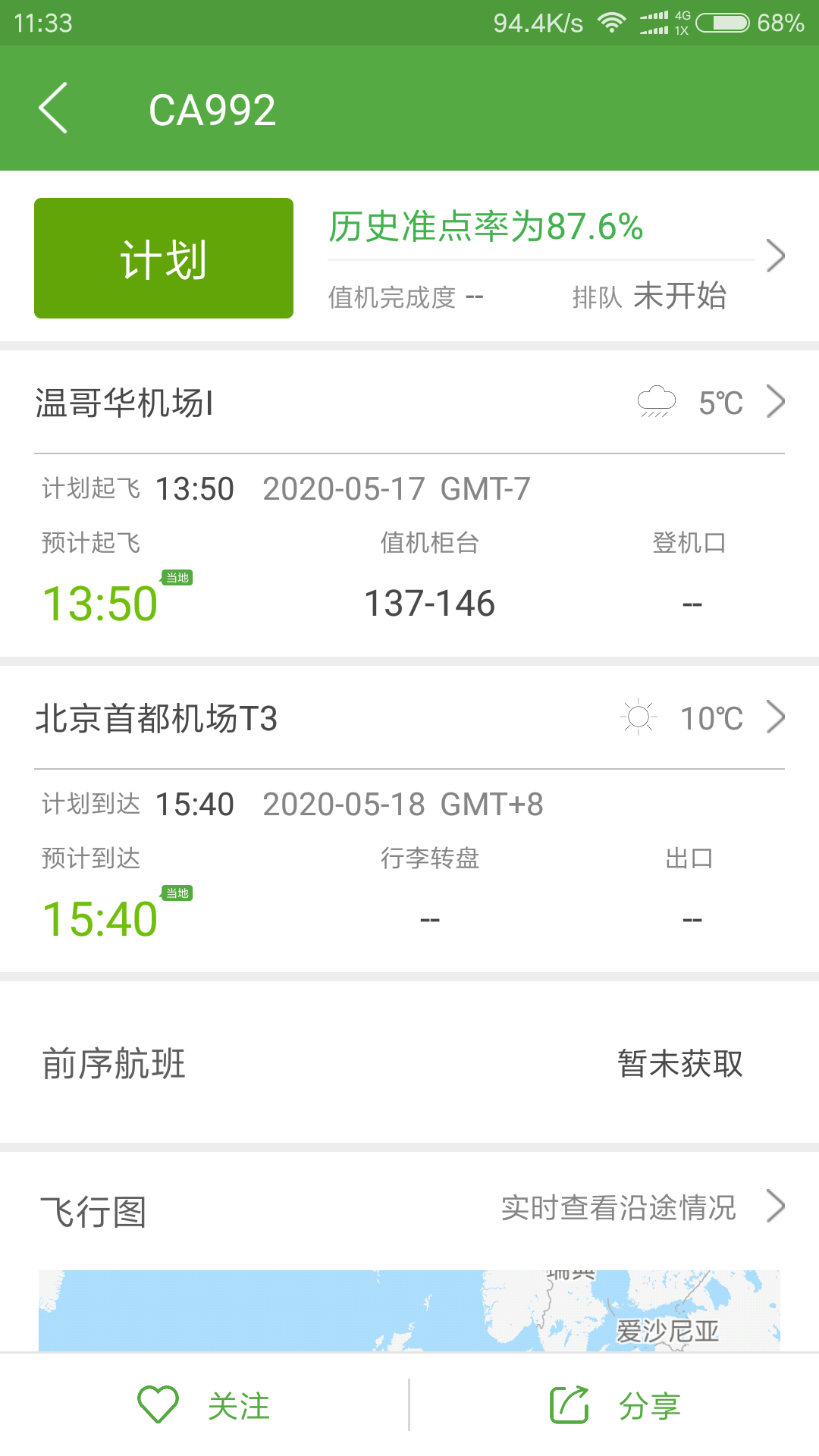
Task: Open the flight route map preview
Action: pyautogui.click(x=409, y=1310)
